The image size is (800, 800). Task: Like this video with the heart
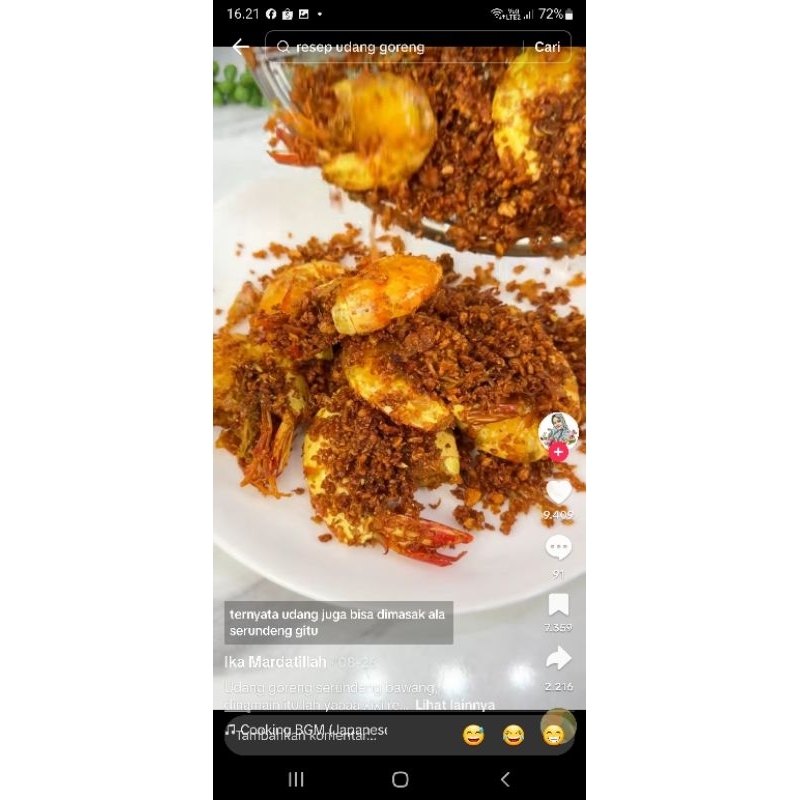point(558,492)
